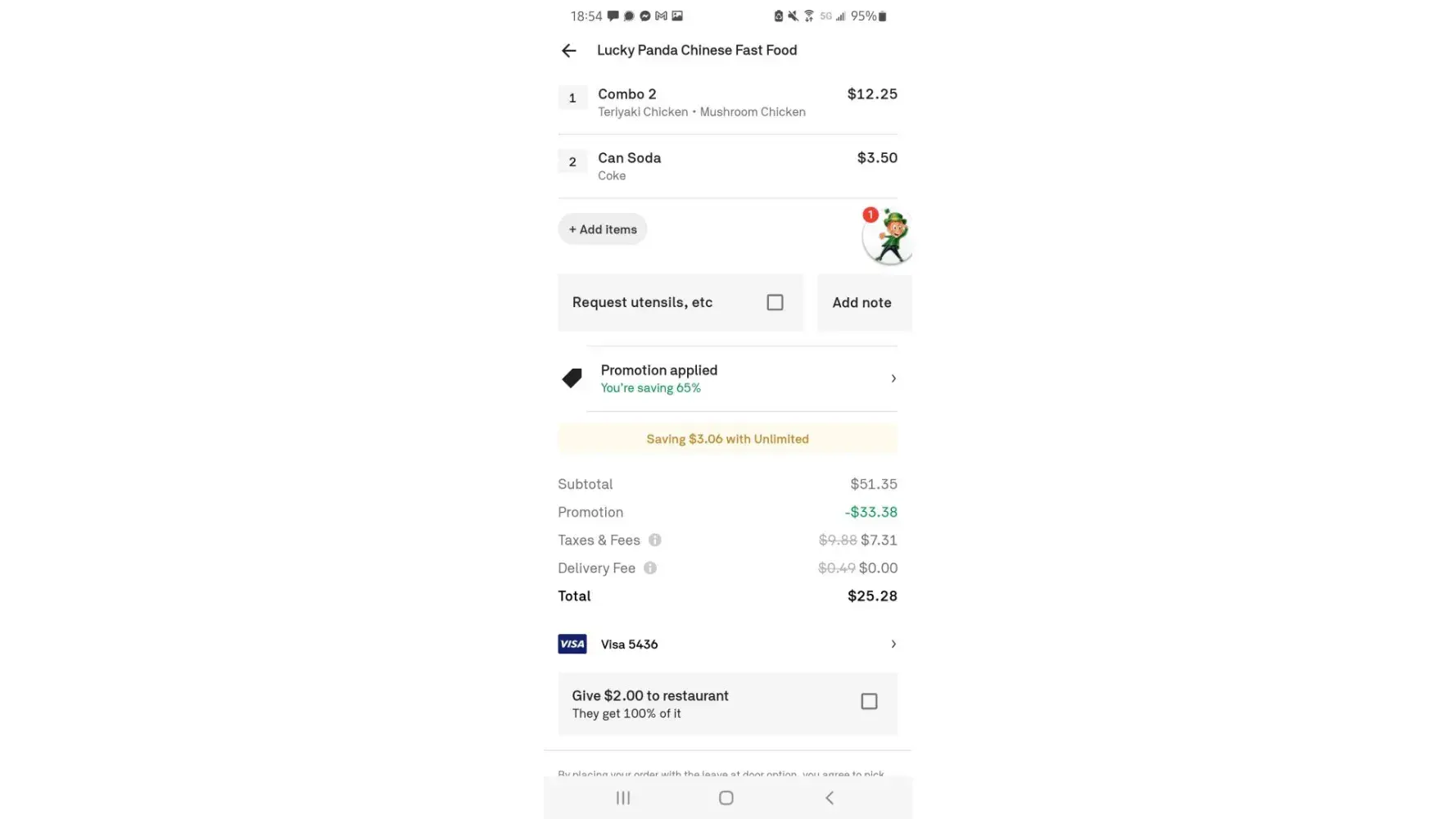This screenshot has width=1456, height=819.
Task: Open Promotion applied details
Action: pos(727,378)
